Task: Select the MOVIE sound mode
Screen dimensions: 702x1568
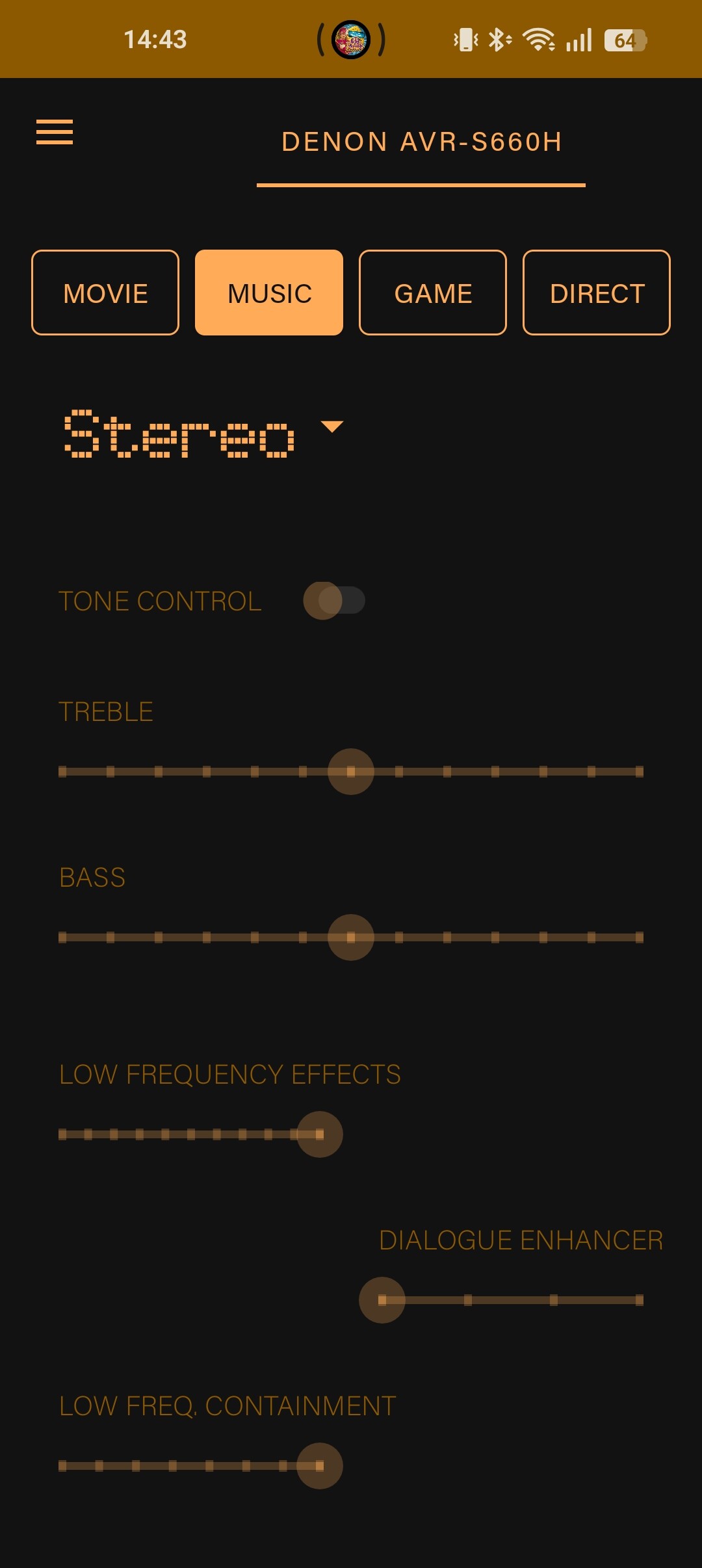Action: pyautogui.click(x=105, y=293)
